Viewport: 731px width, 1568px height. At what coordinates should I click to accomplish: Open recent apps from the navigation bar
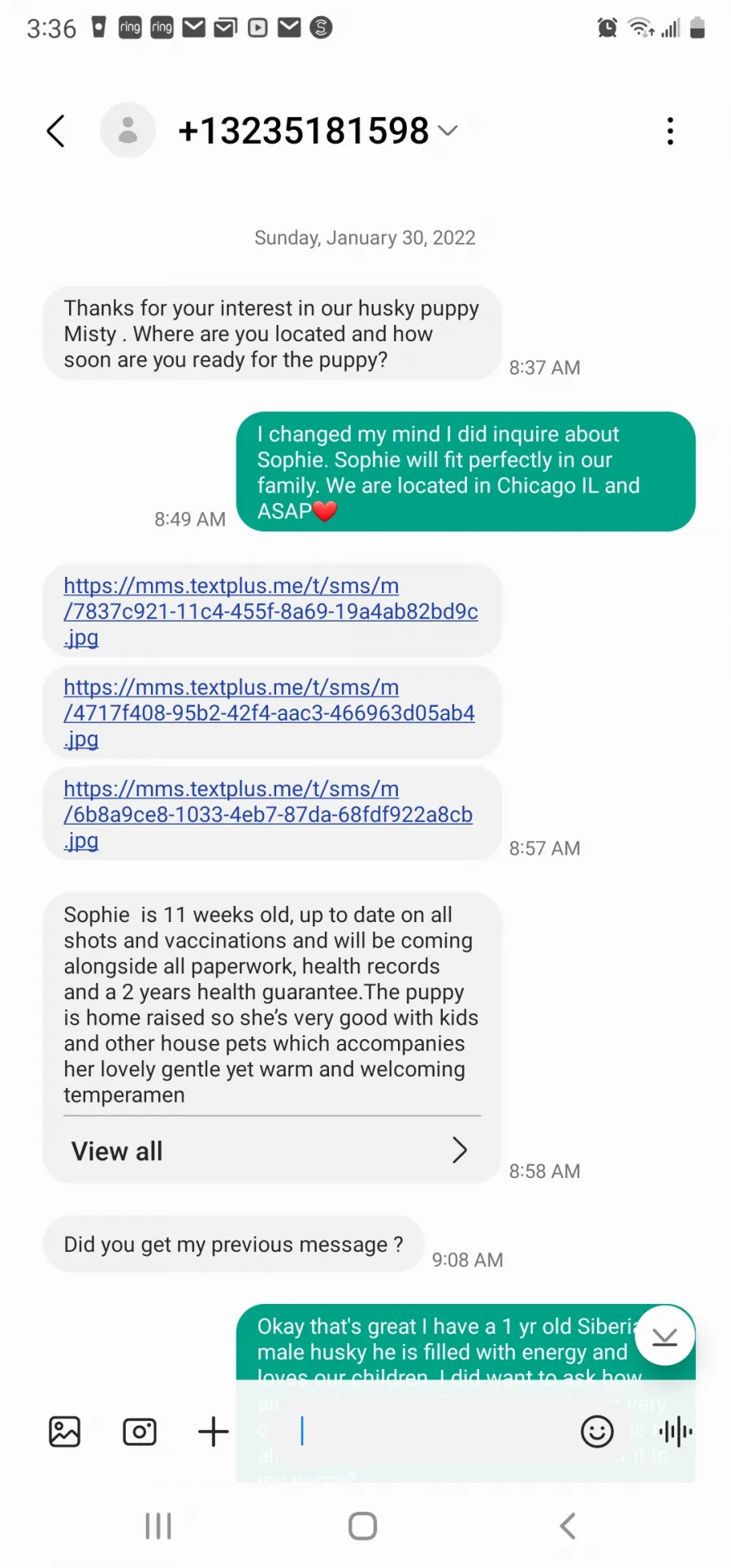pos(158,1526)
